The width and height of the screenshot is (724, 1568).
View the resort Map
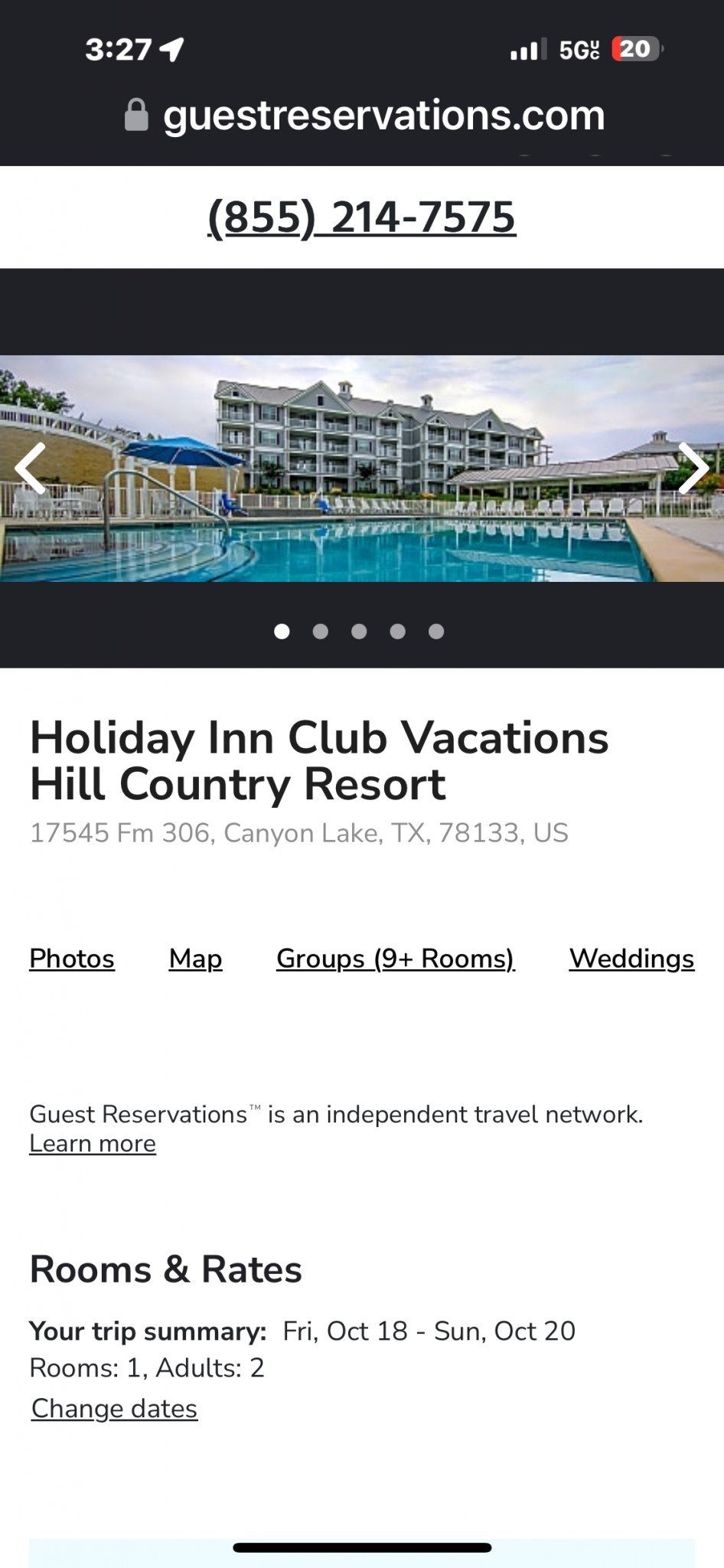tap(196, 959)
